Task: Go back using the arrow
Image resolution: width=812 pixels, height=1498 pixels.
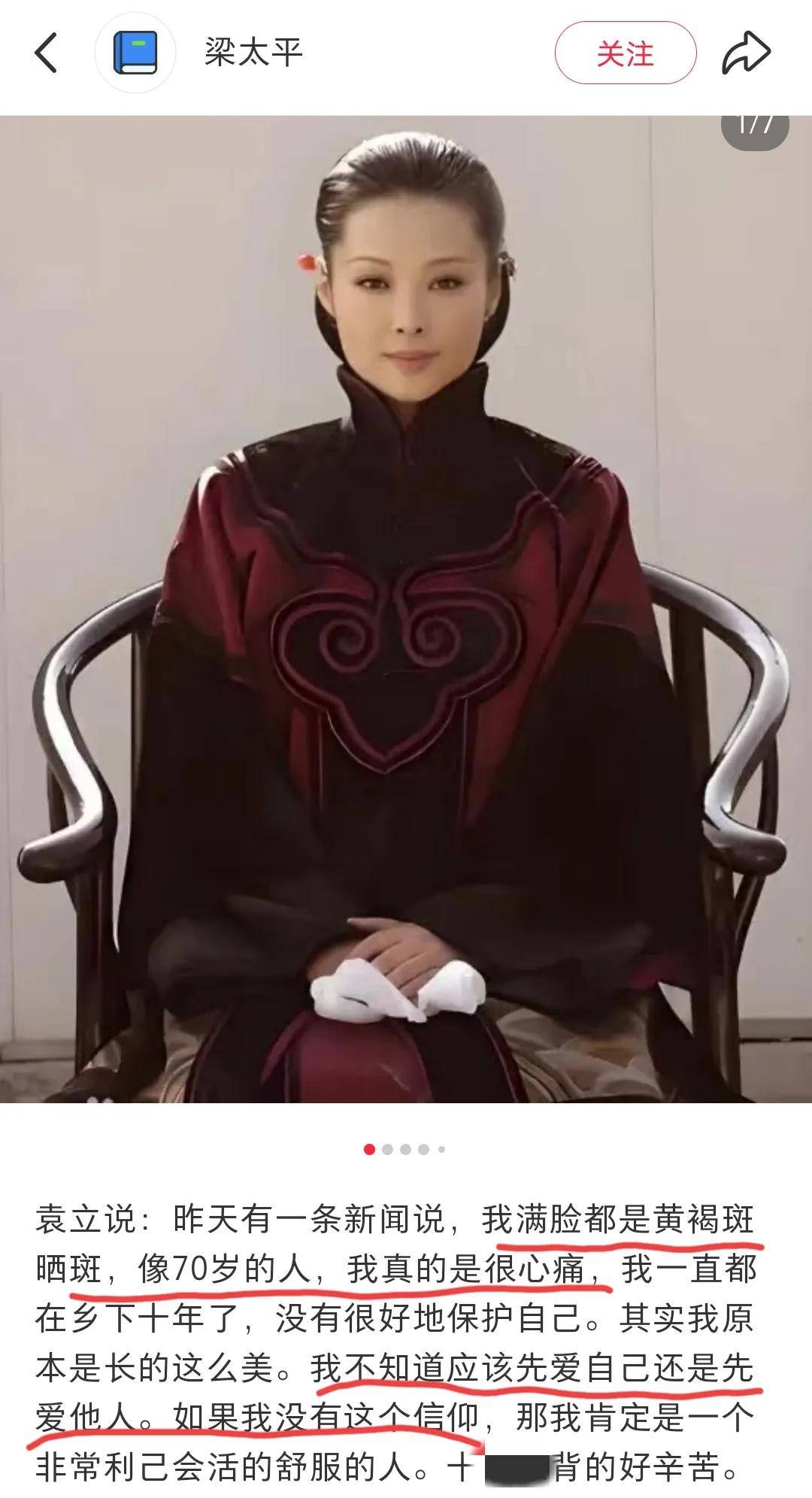Action: [x=47, y=53]
